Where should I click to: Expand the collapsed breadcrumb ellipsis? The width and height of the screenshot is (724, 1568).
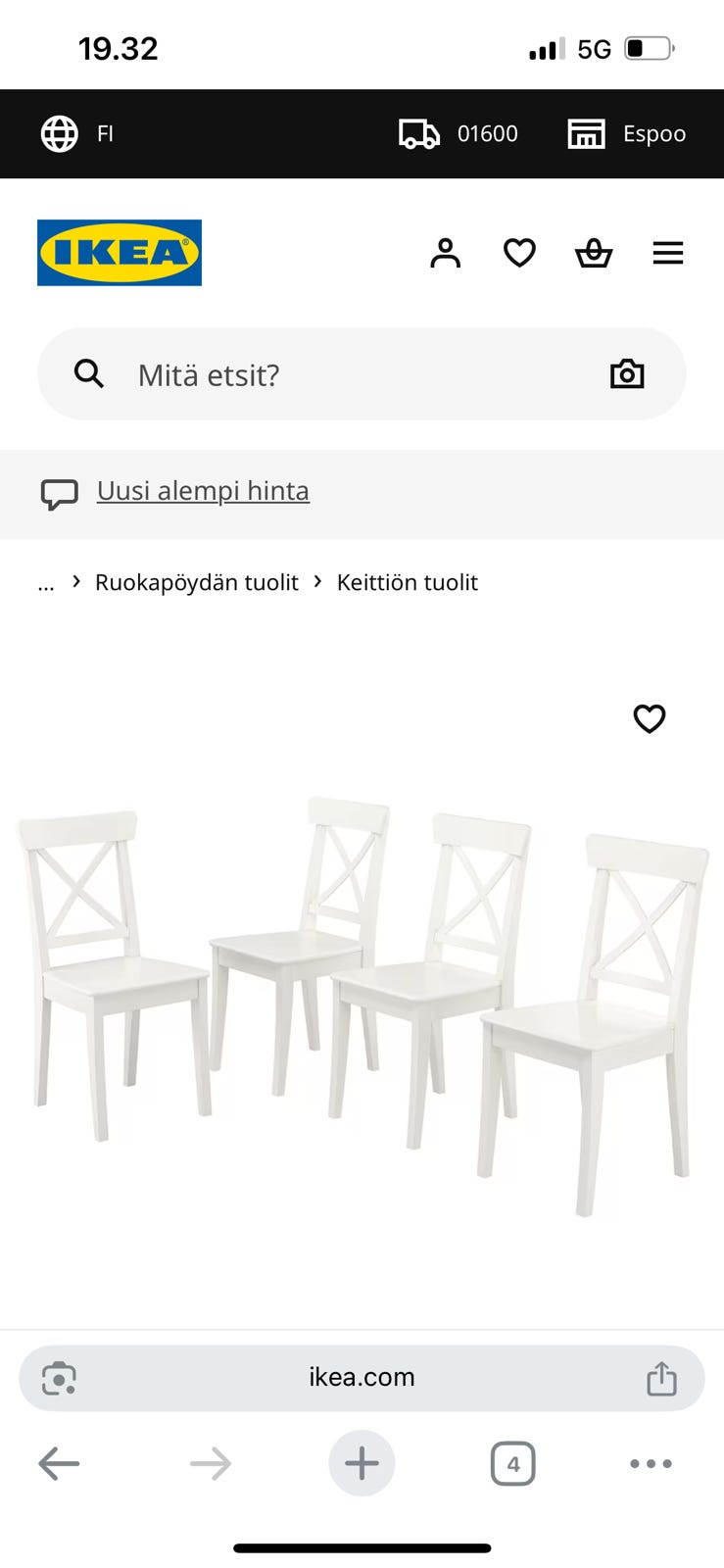(45, 582)
